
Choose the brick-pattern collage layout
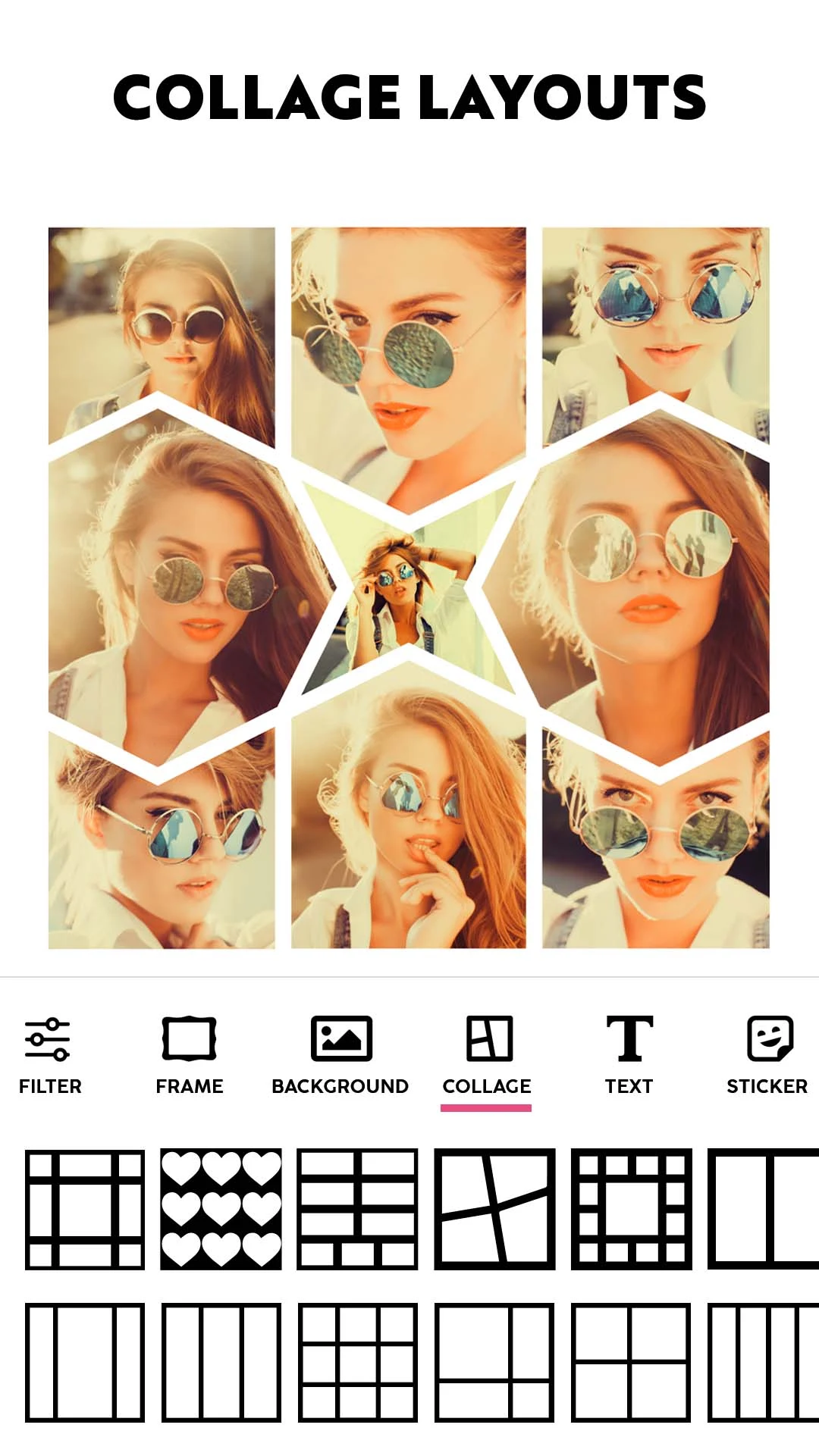click(357, 1209)
